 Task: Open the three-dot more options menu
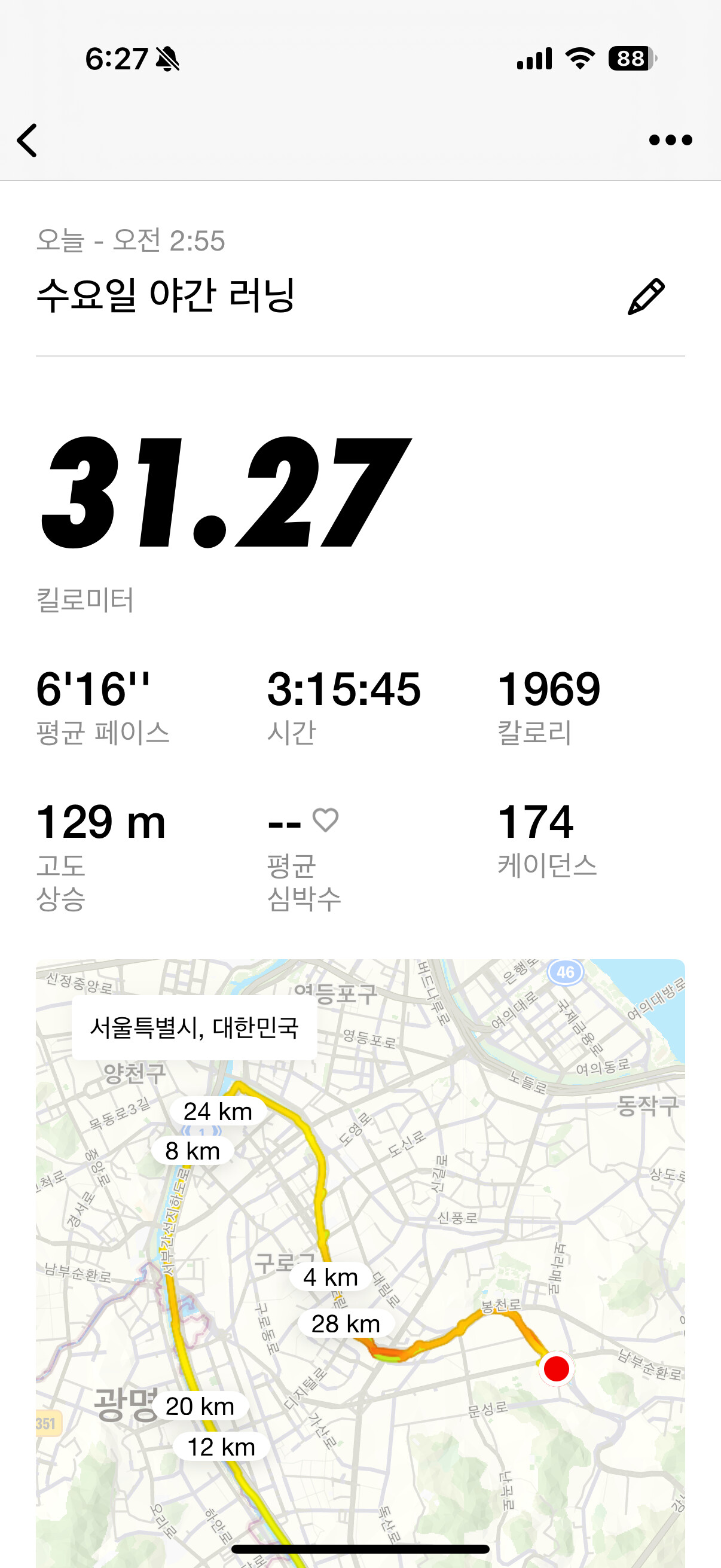tap(670, 141)
